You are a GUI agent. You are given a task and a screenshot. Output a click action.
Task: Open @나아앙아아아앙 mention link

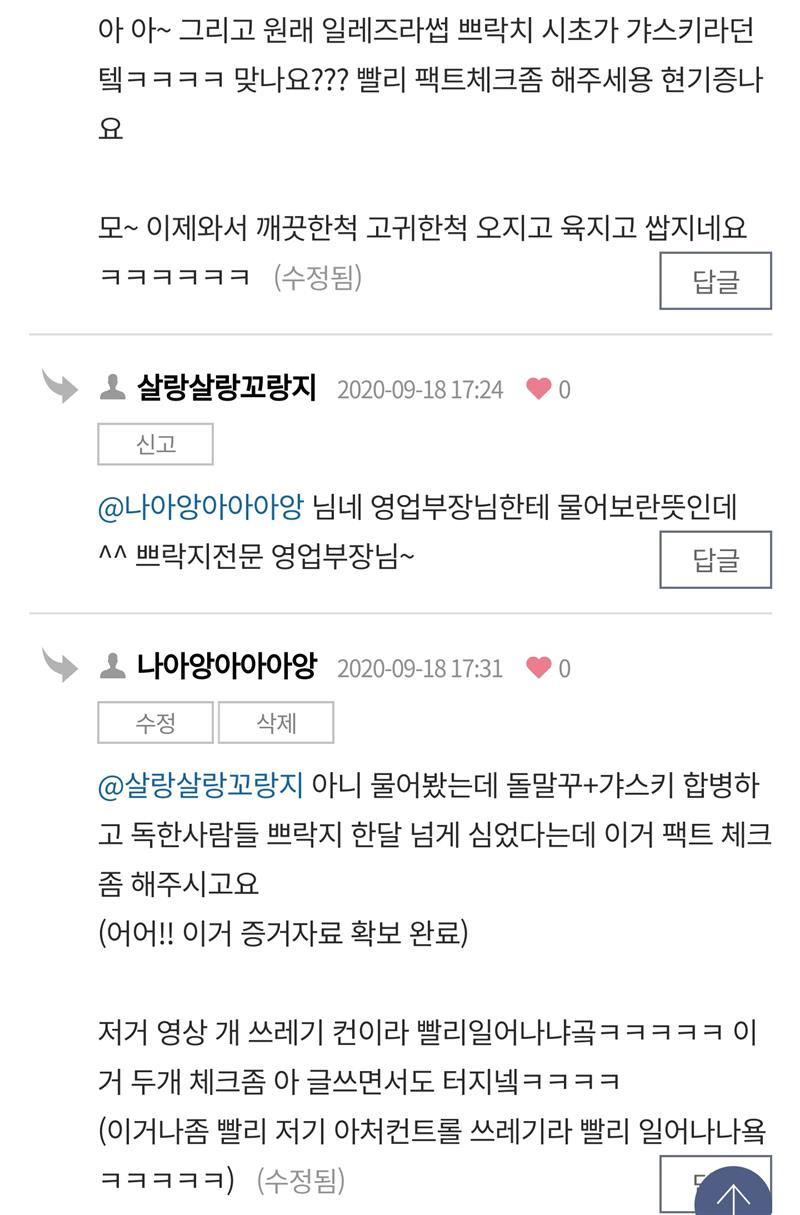[200, 508]
